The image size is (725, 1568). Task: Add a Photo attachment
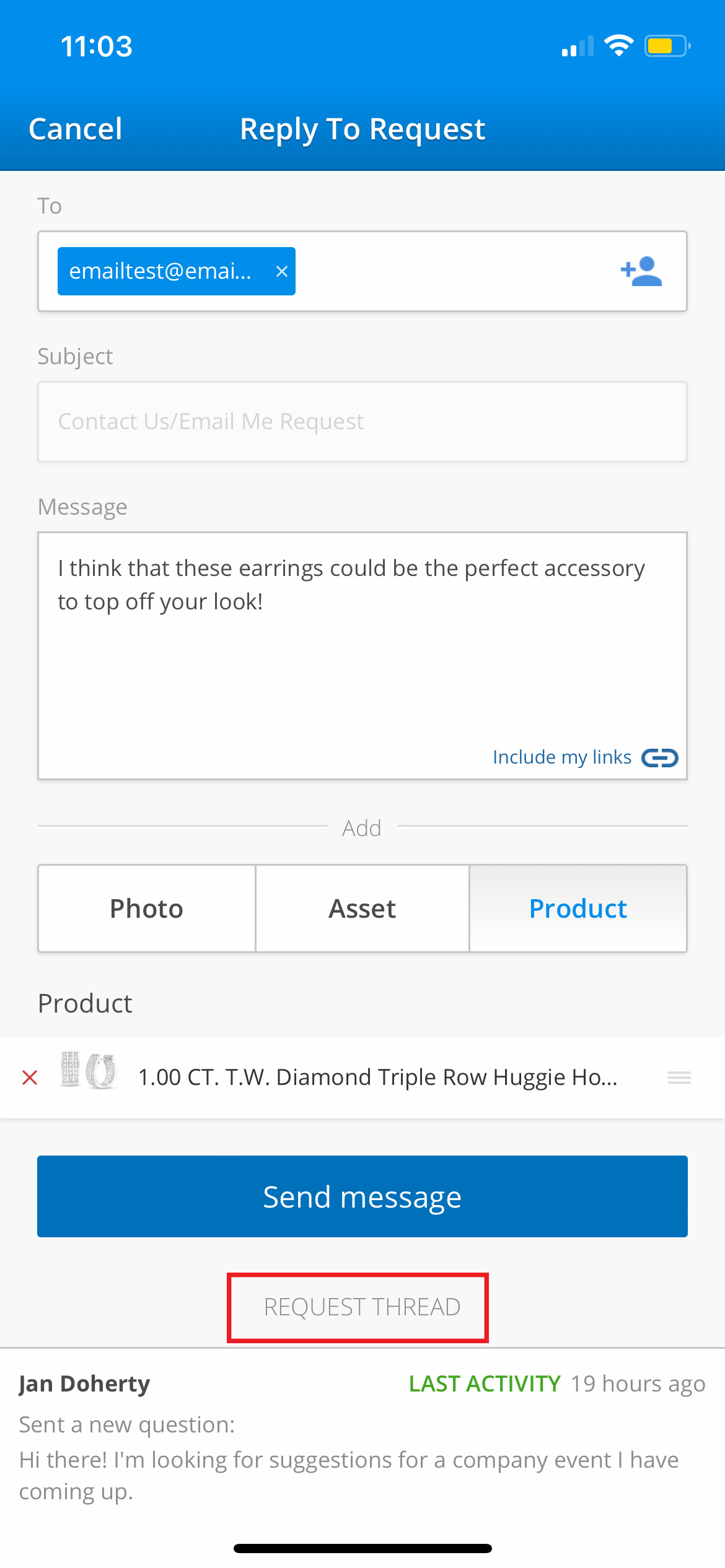pos(147,908)
